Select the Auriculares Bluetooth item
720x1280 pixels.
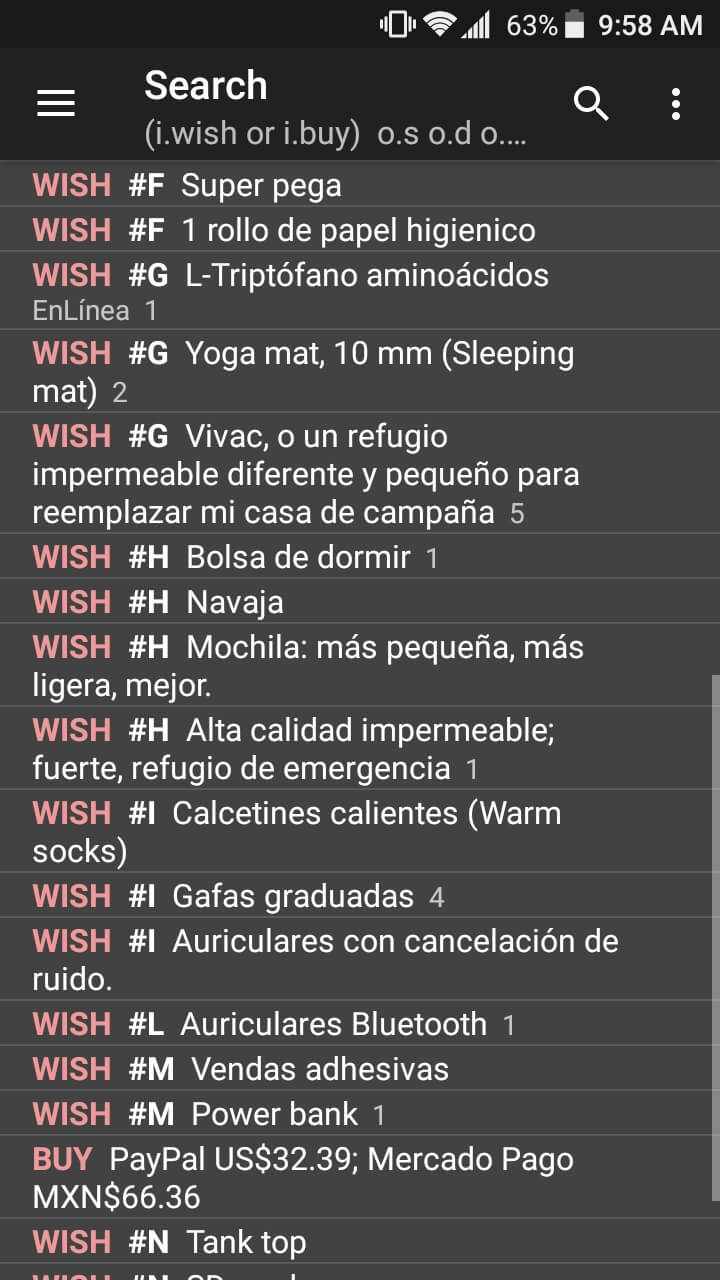pos(360,1024)
